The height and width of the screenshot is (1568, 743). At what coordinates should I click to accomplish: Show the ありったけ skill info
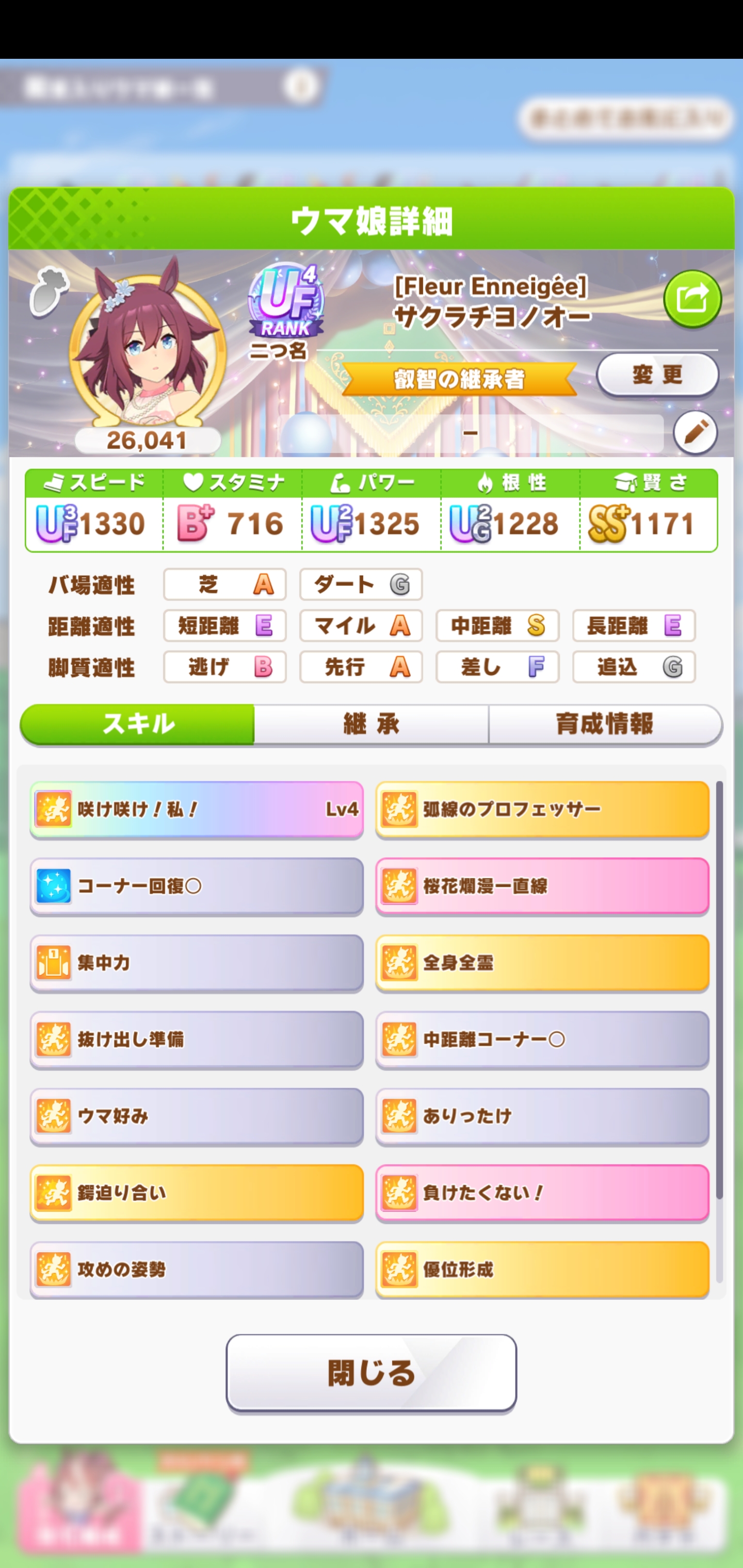click(542, 1116)
